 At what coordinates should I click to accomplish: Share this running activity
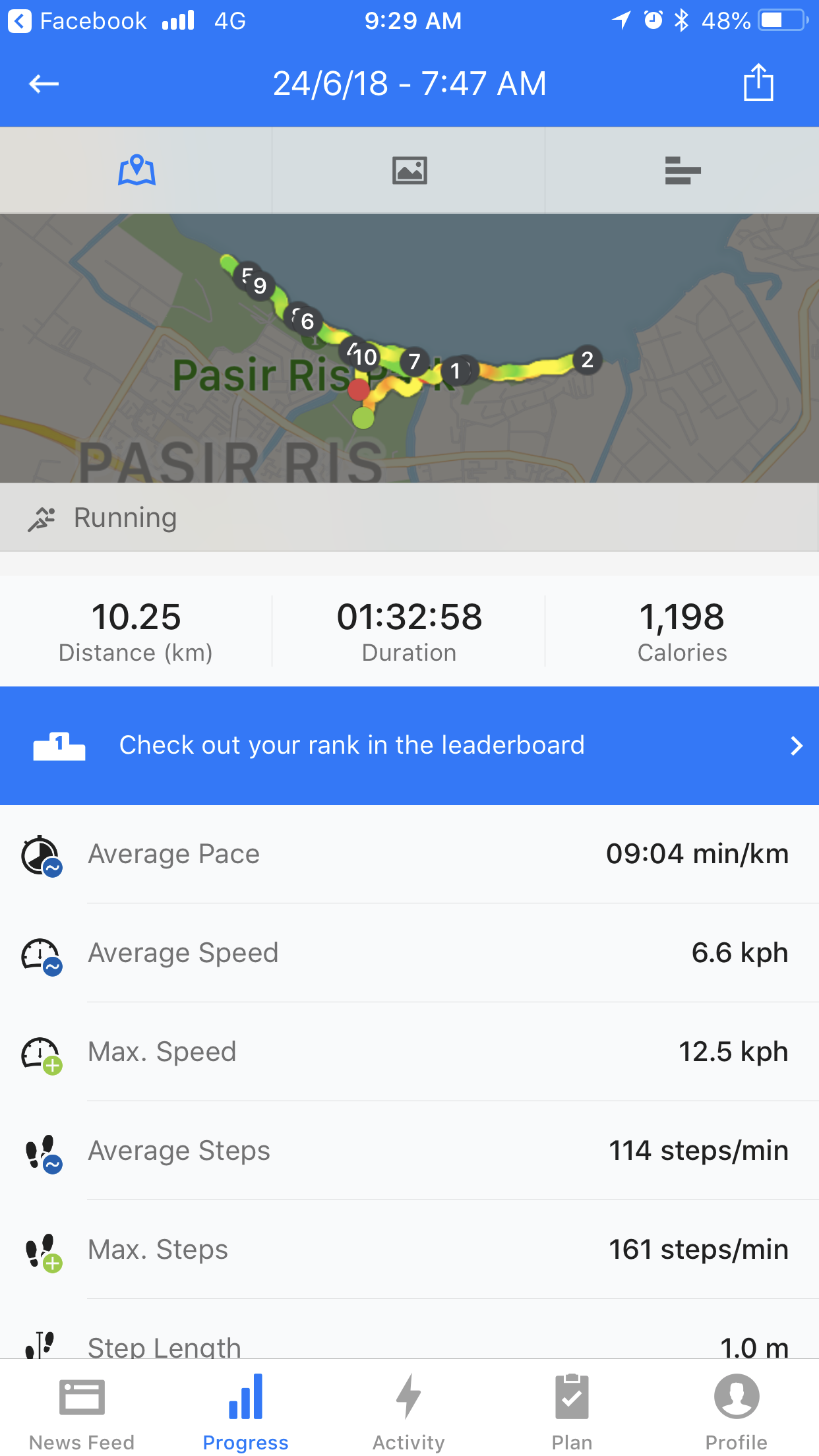point(758,82)
